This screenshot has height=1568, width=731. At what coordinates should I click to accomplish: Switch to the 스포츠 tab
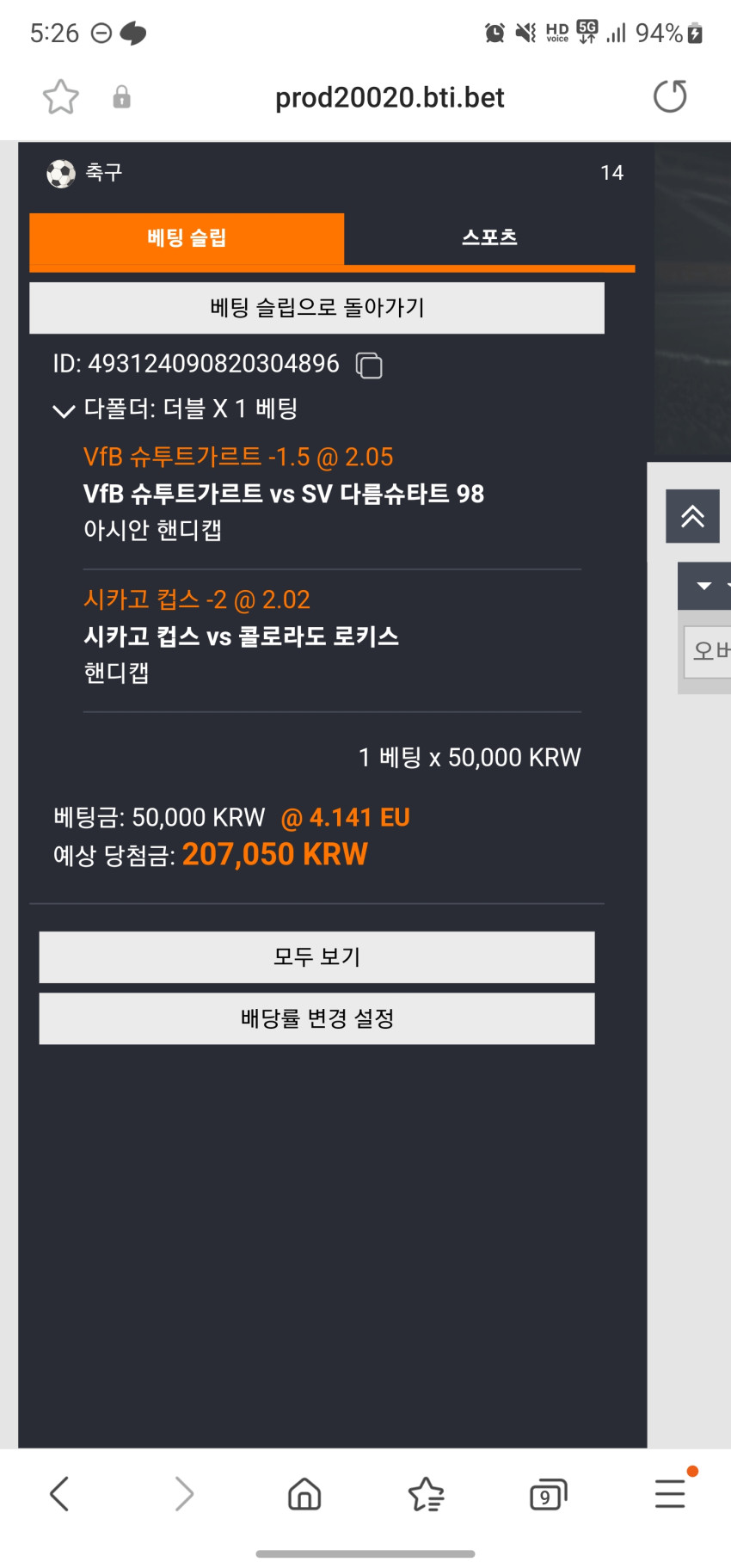point(489,237)
